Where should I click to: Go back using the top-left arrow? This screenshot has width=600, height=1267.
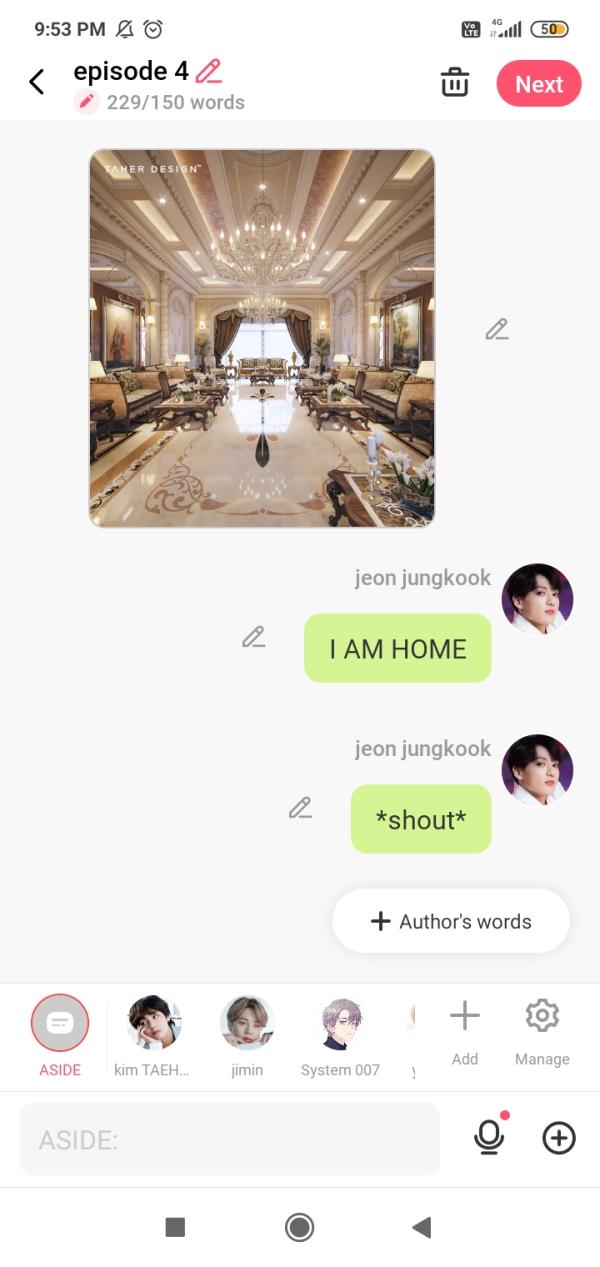pyautogui.click(x=37, y=82)
